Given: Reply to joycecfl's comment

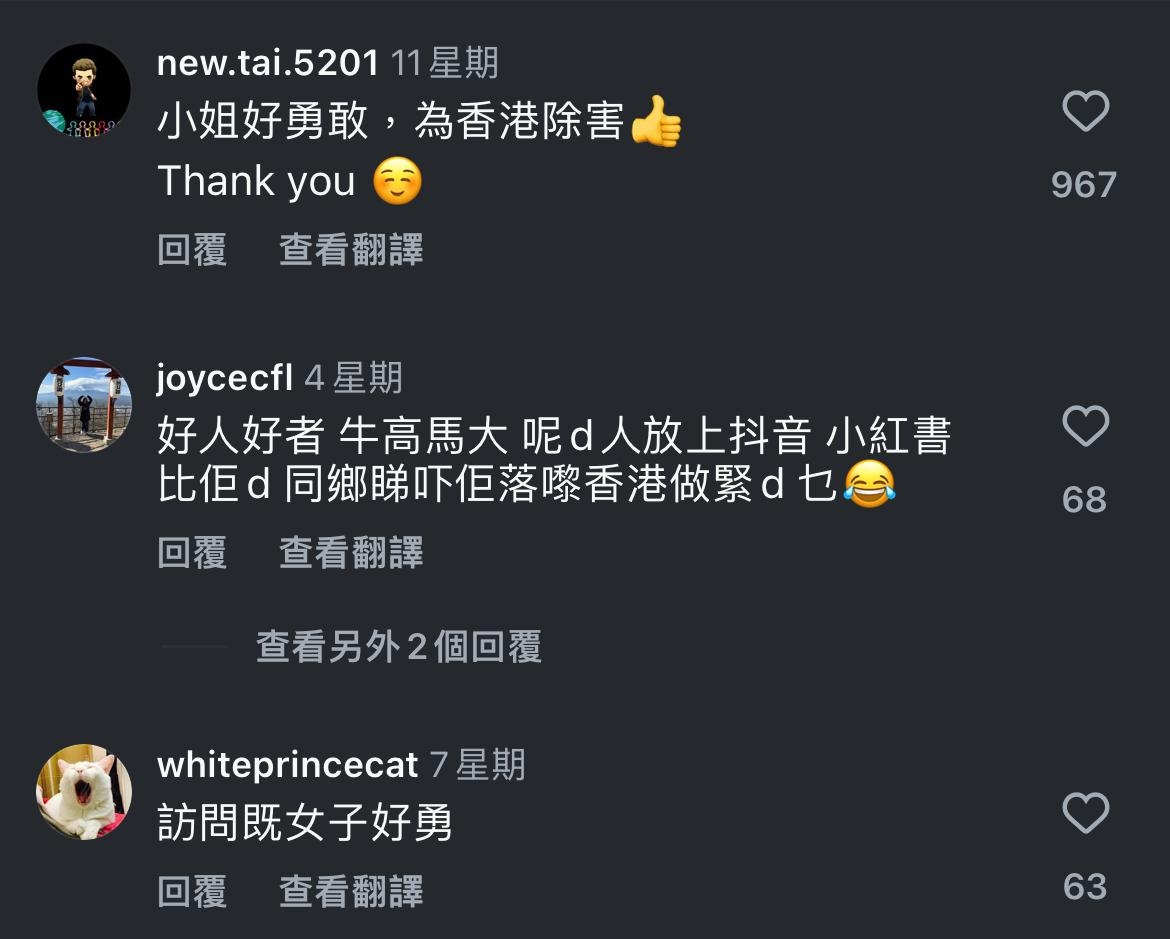Looking at the screenshot, I should (192, 552).
